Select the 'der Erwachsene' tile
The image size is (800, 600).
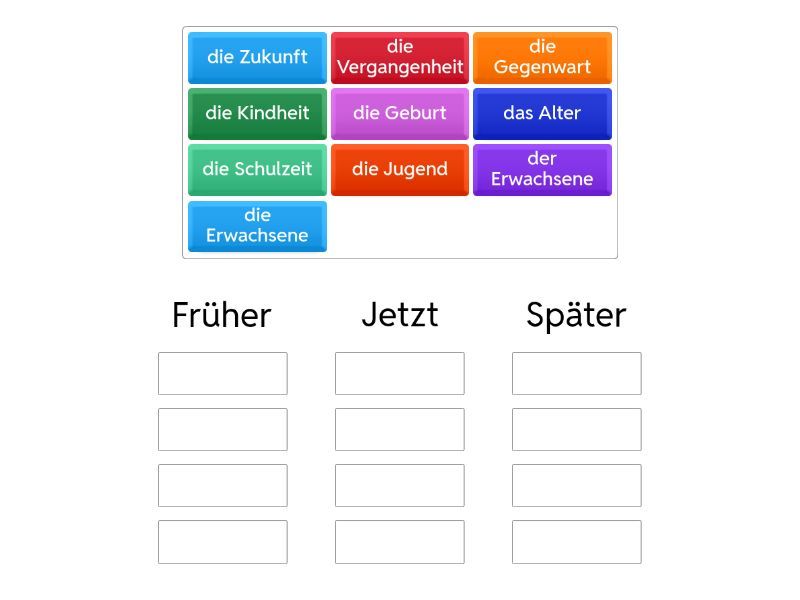(542, 169)
